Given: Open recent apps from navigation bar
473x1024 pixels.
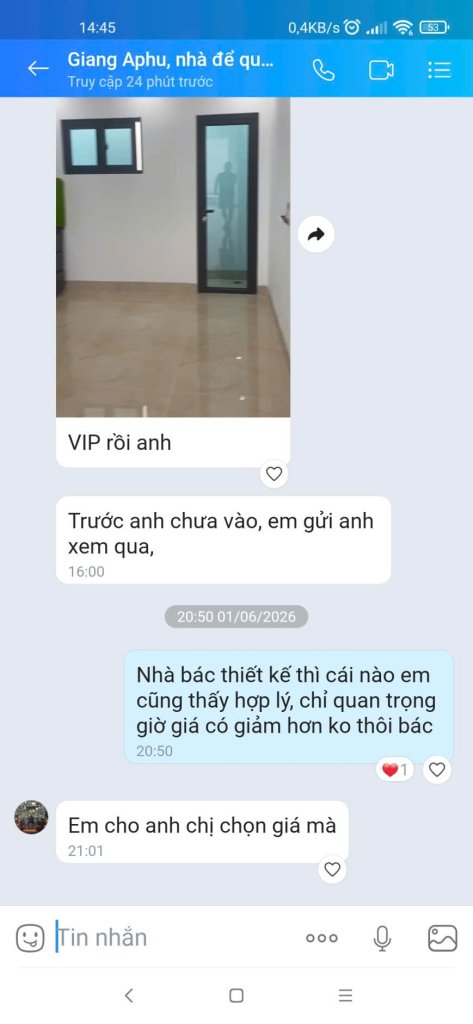Looking at the screenshot, I should (x=346, y=995).
